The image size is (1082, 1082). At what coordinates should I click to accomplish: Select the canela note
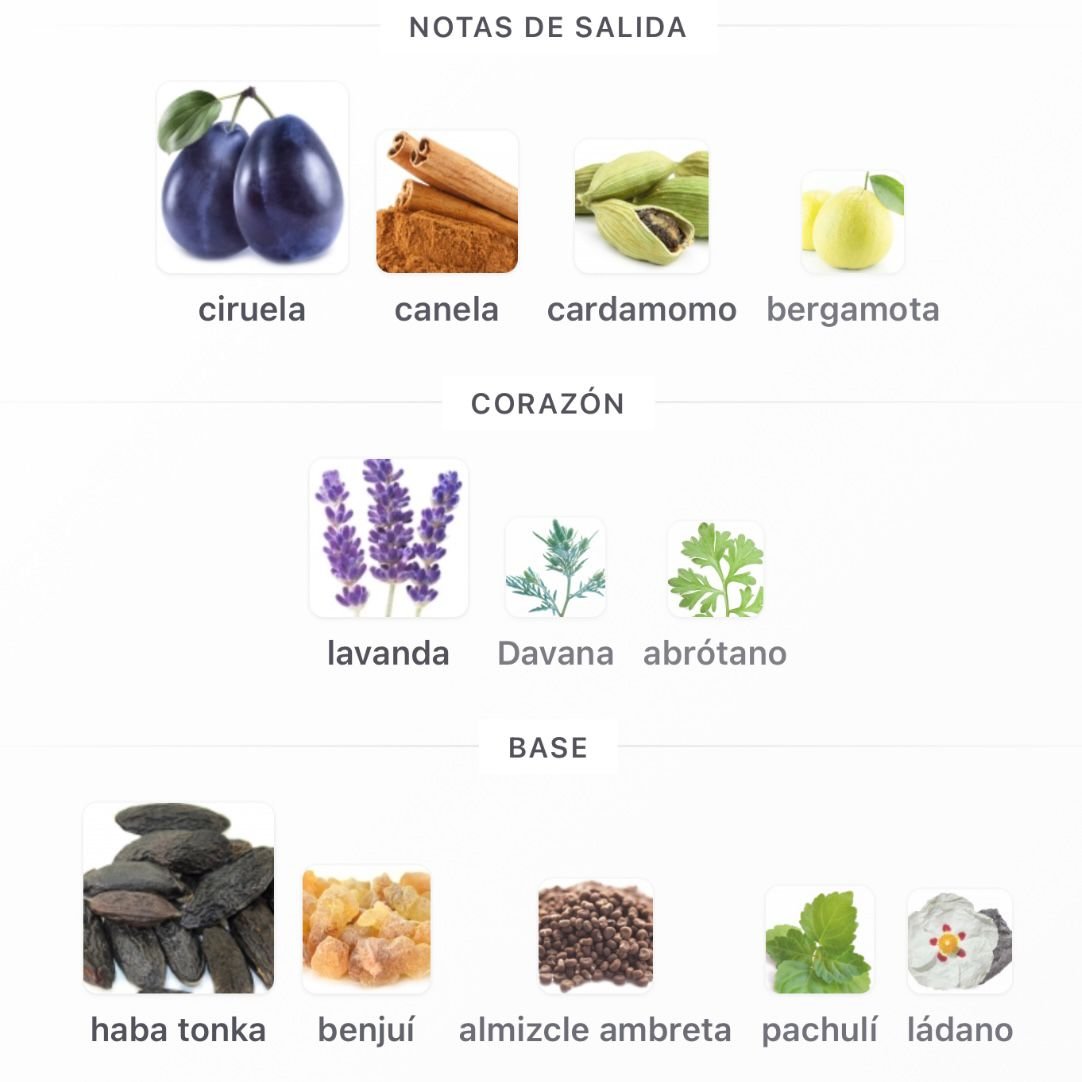[x=447, y=202]
